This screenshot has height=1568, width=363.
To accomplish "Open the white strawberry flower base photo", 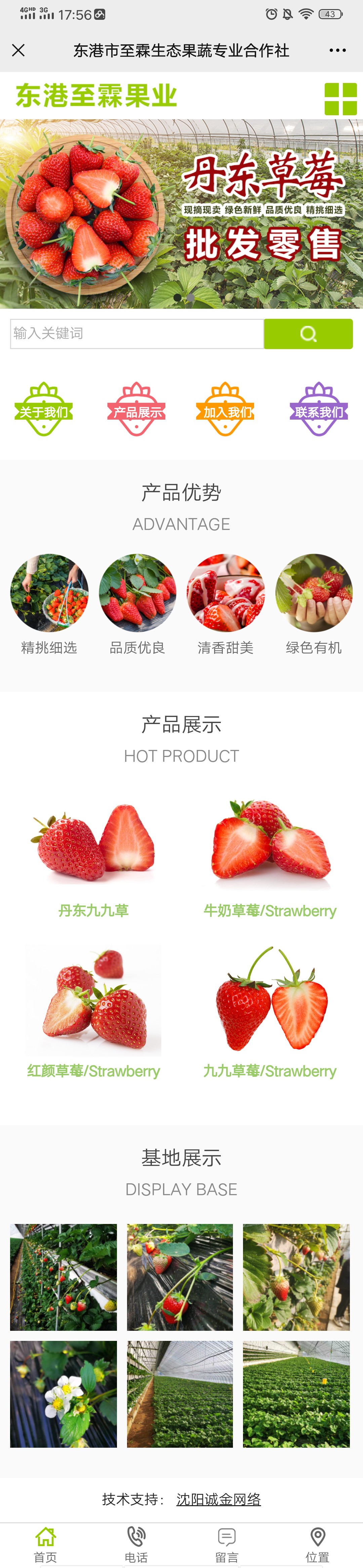I will click(x=63, y=1393).
